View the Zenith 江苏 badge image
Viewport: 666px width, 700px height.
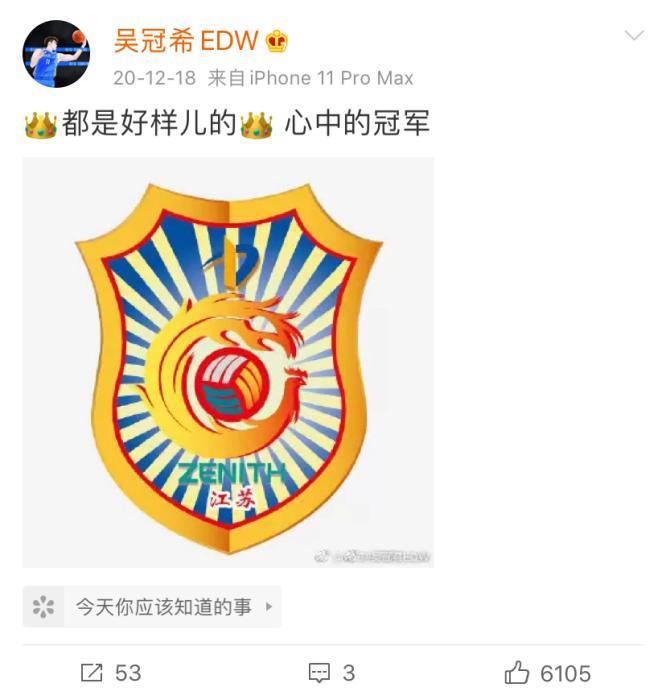[228, 362]
